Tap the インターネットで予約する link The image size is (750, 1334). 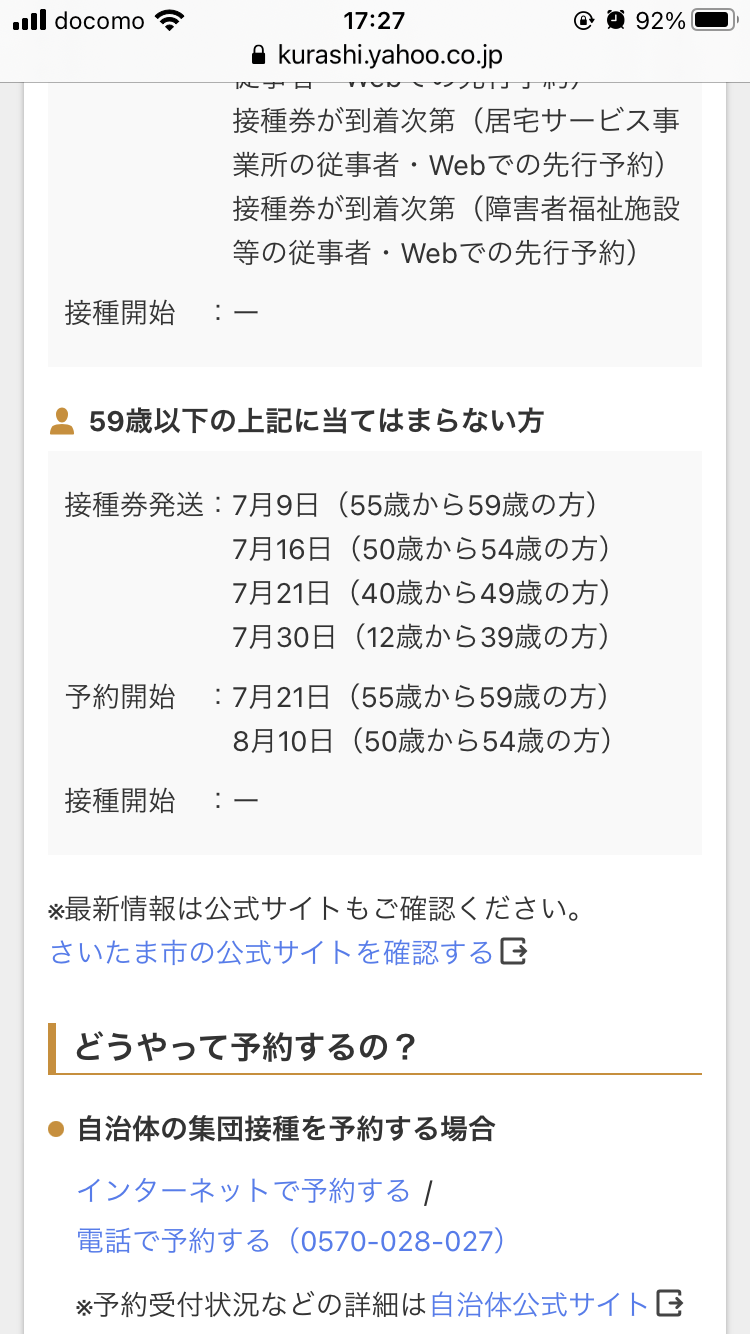tap(244, 1191)
